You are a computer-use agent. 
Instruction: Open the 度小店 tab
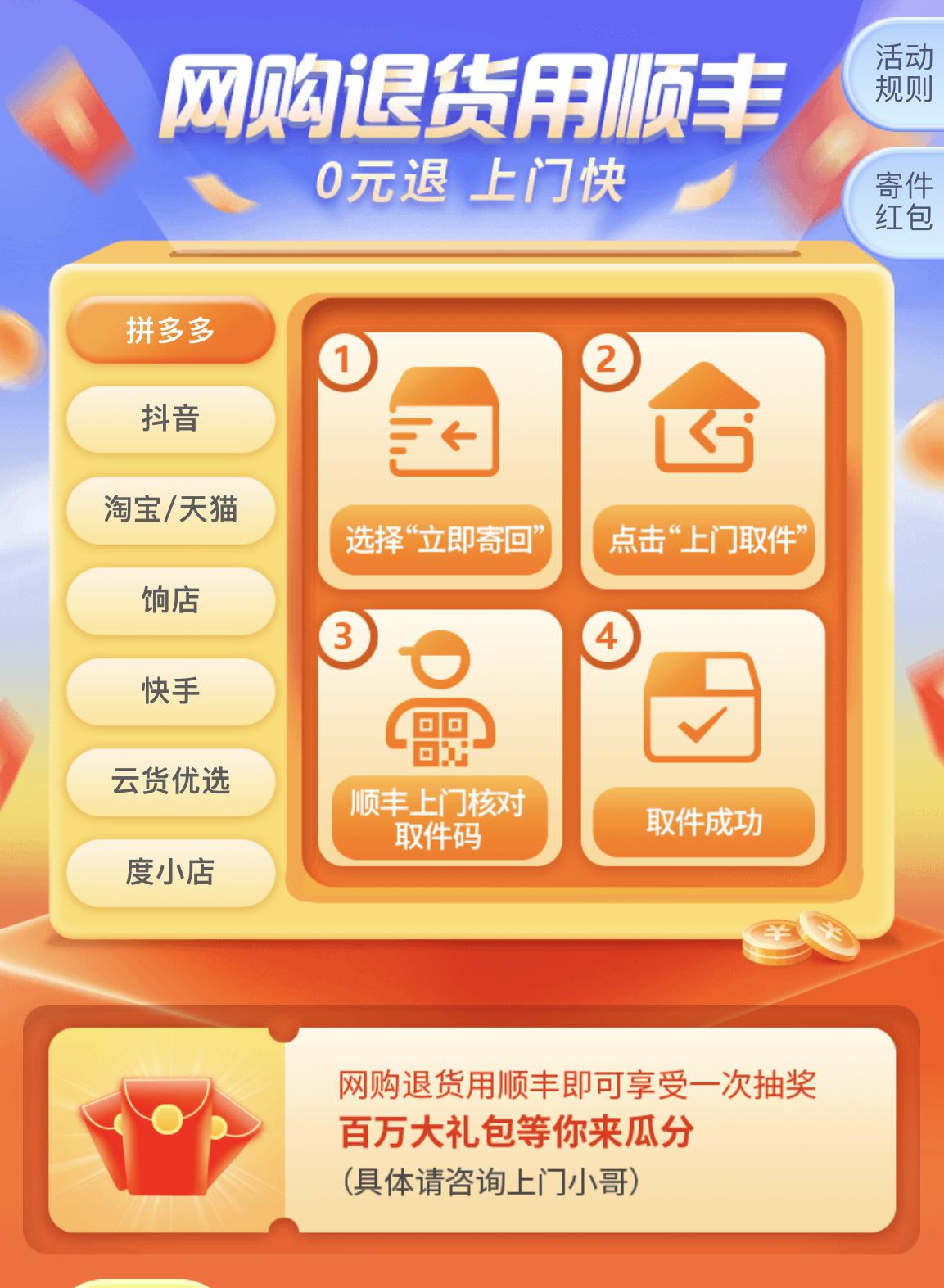tap(169, 873)
